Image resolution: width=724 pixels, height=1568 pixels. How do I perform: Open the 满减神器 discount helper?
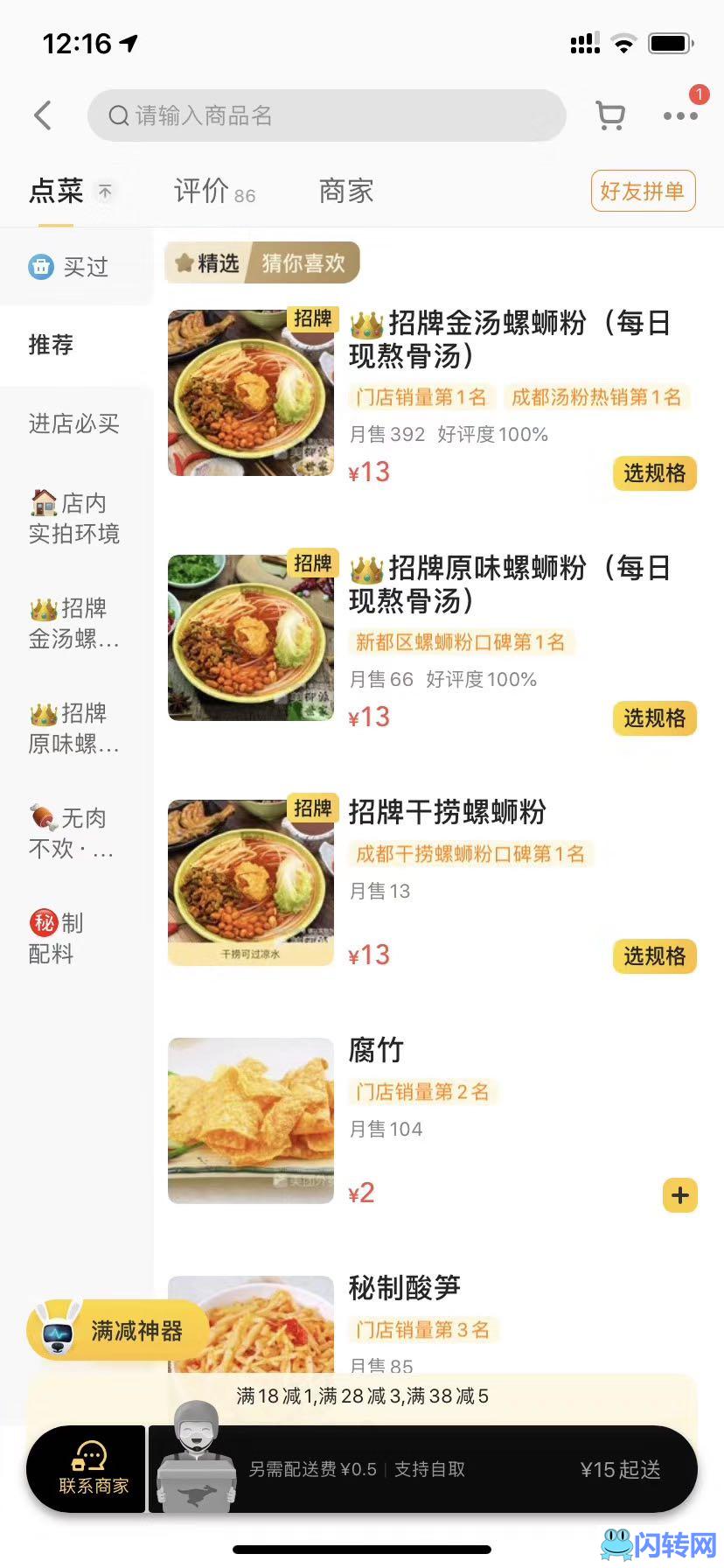(118, 1331)
